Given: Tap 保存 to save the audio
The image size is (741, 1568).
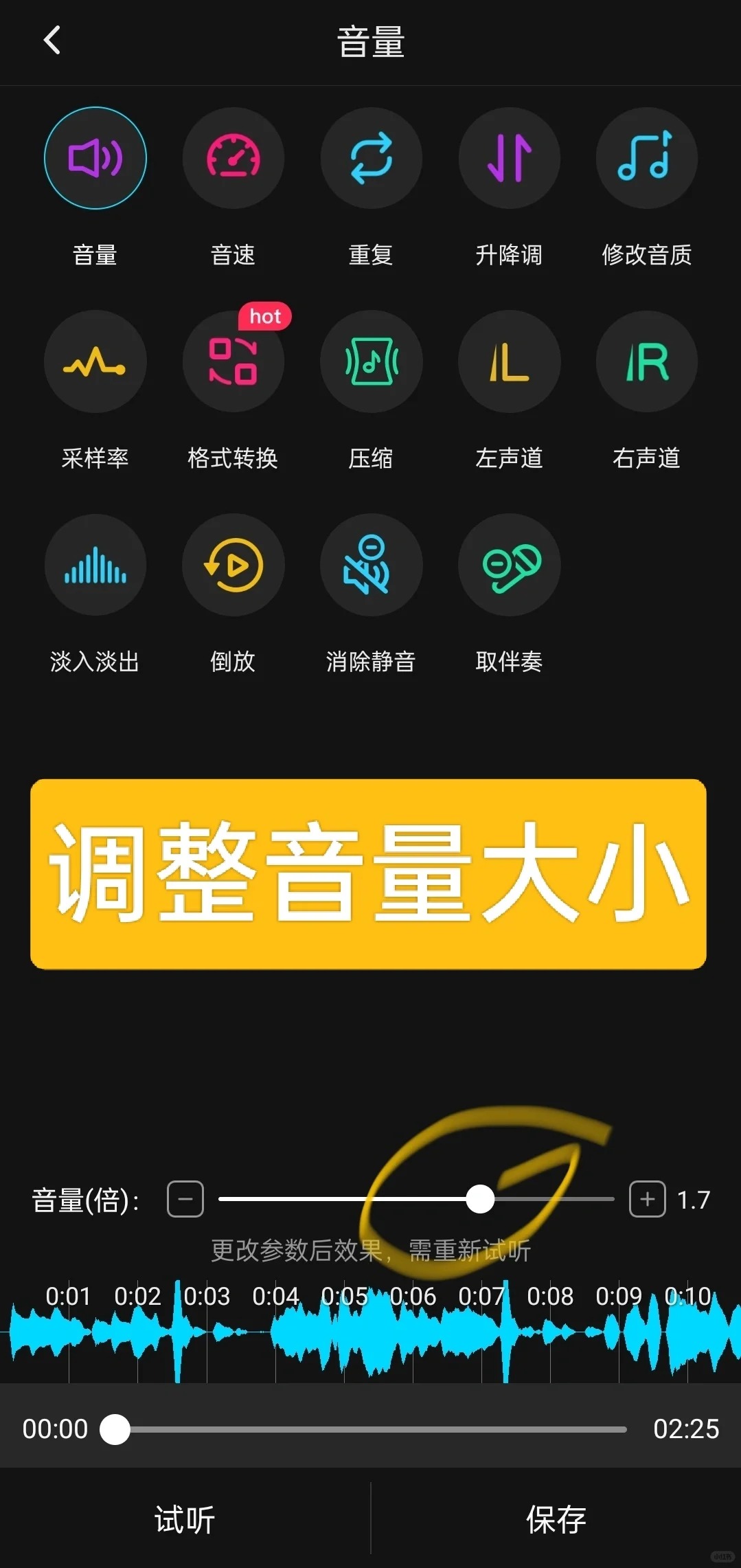Looking at the screenshot, I should pos(556,1519).
